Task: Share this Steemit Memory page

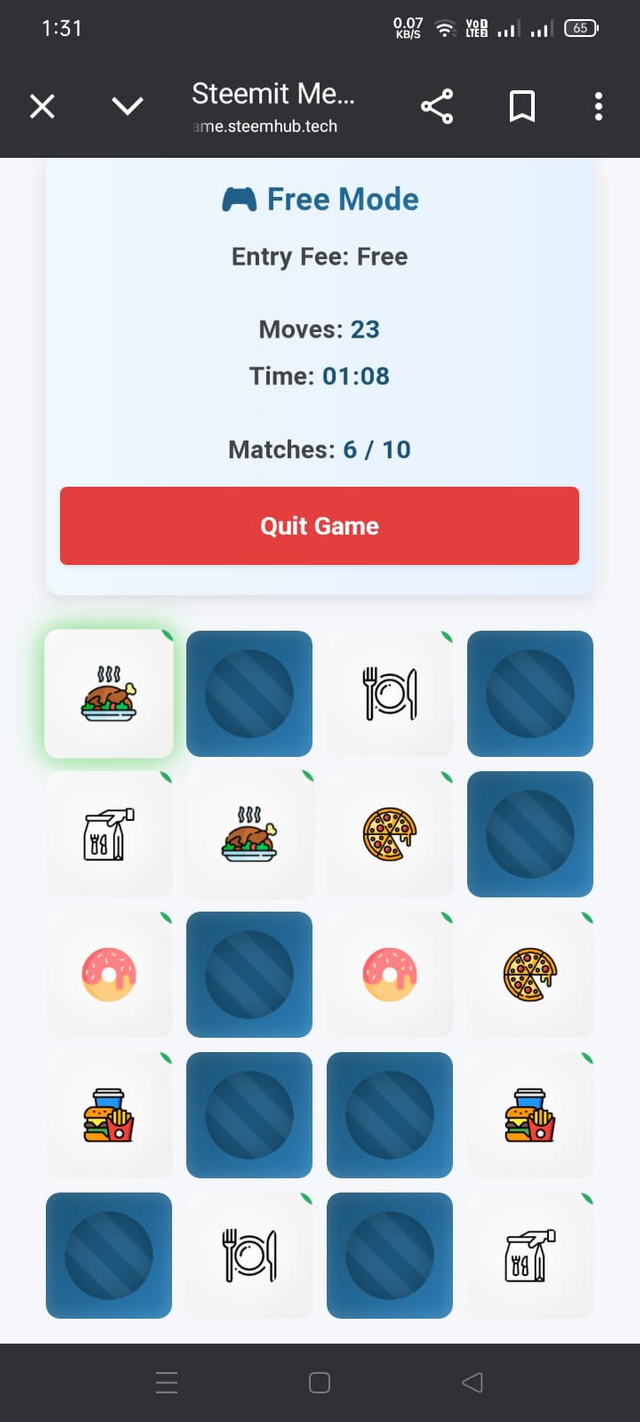Action: pyautogui.click(x=437, y=106)
